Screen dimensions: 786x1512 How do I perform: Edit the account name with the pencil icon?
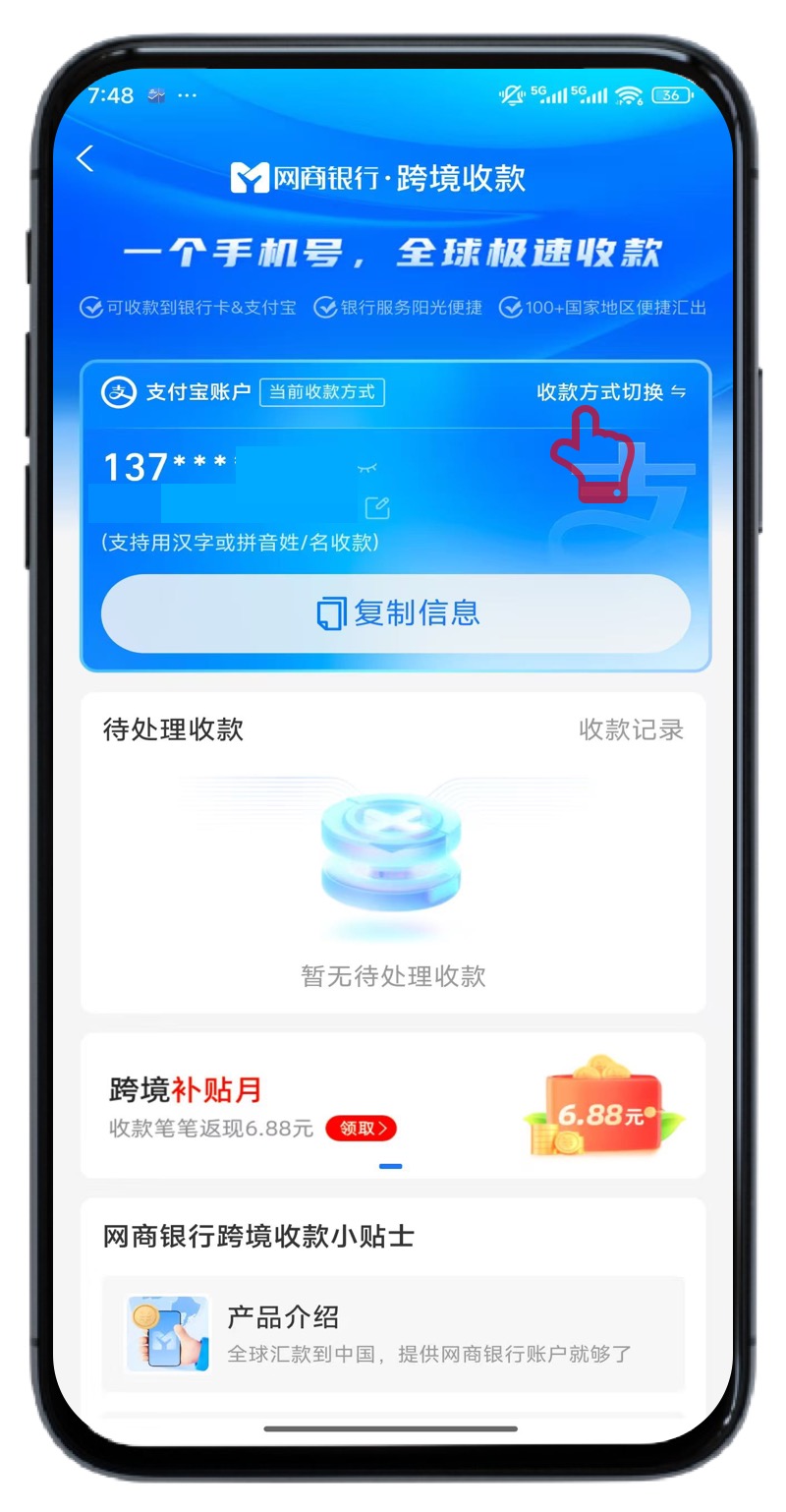click(377, 508)
